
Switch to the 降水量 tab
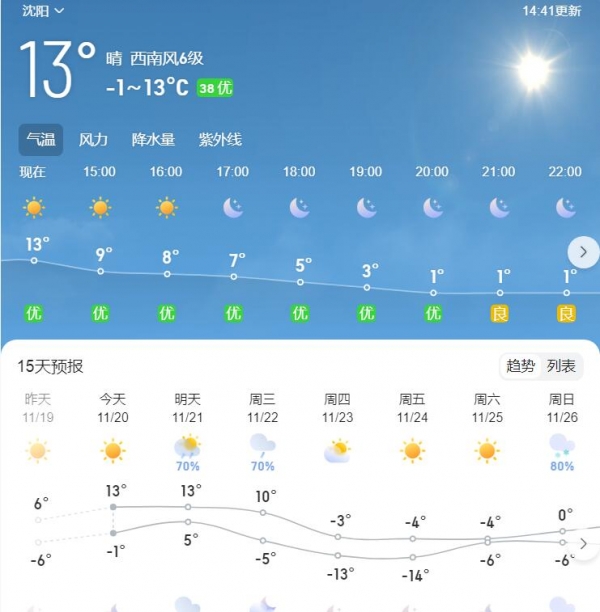point(153,140)
